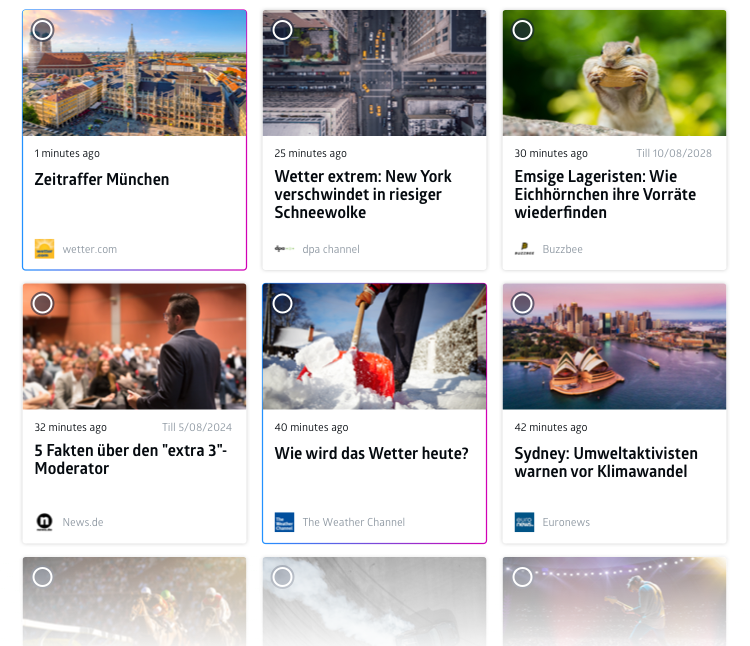This screenshot has width=750, height=646.
Task: Select the Sydney Euronews card circle
Action: pos(522,303)
